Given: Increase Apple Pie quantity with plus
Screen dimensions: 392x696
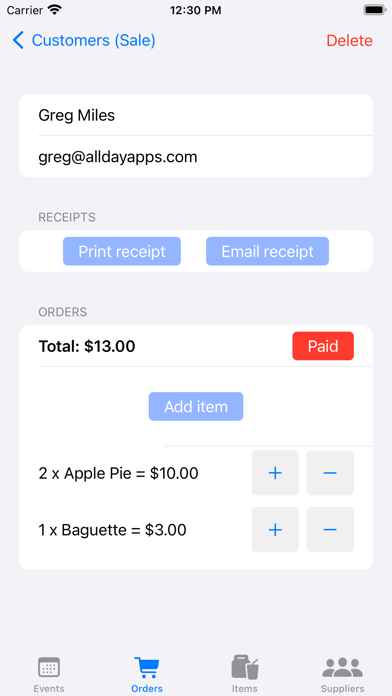Looking at the screenshot, I should tap(275, 473).
